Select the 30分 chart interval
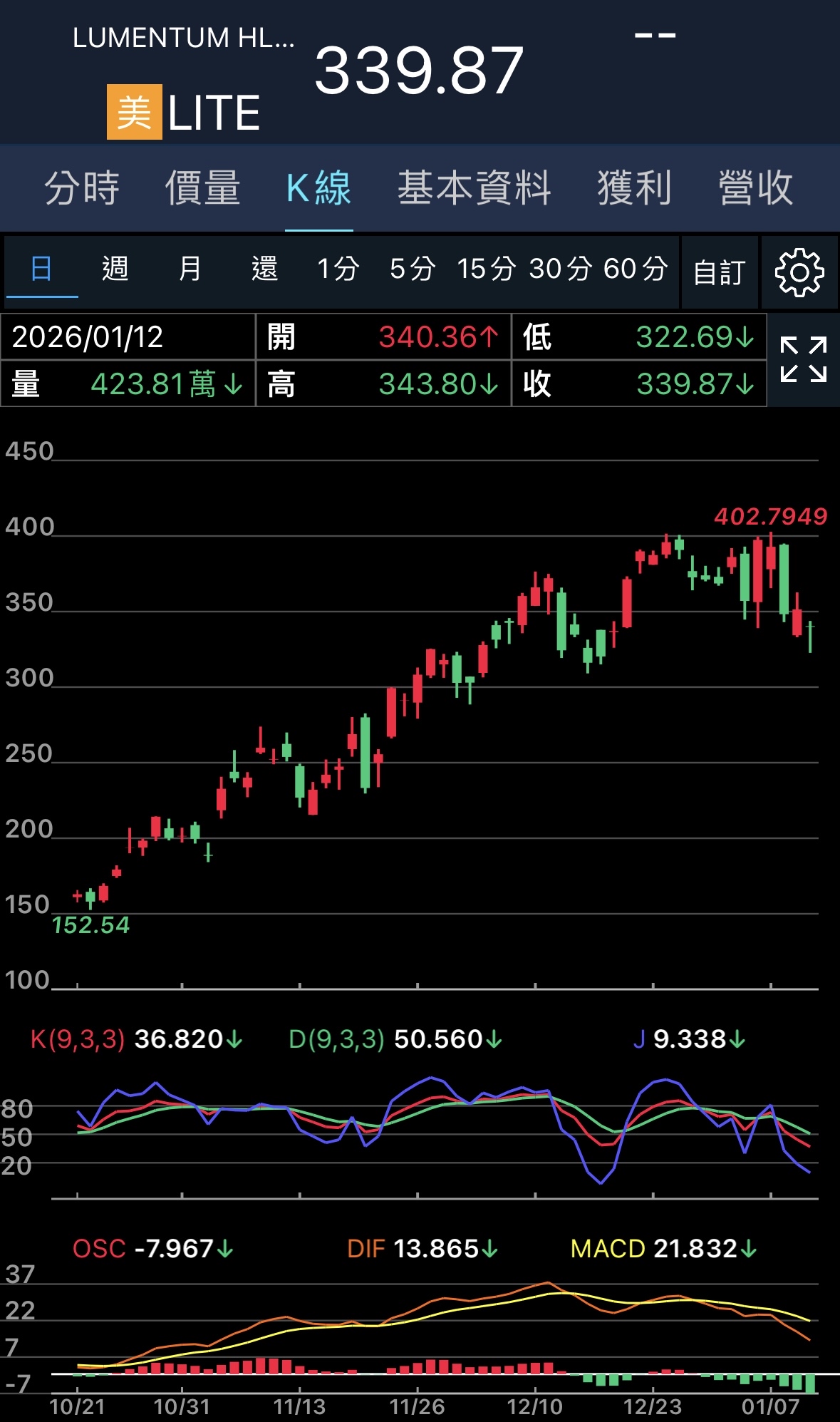 pos(560,269)
